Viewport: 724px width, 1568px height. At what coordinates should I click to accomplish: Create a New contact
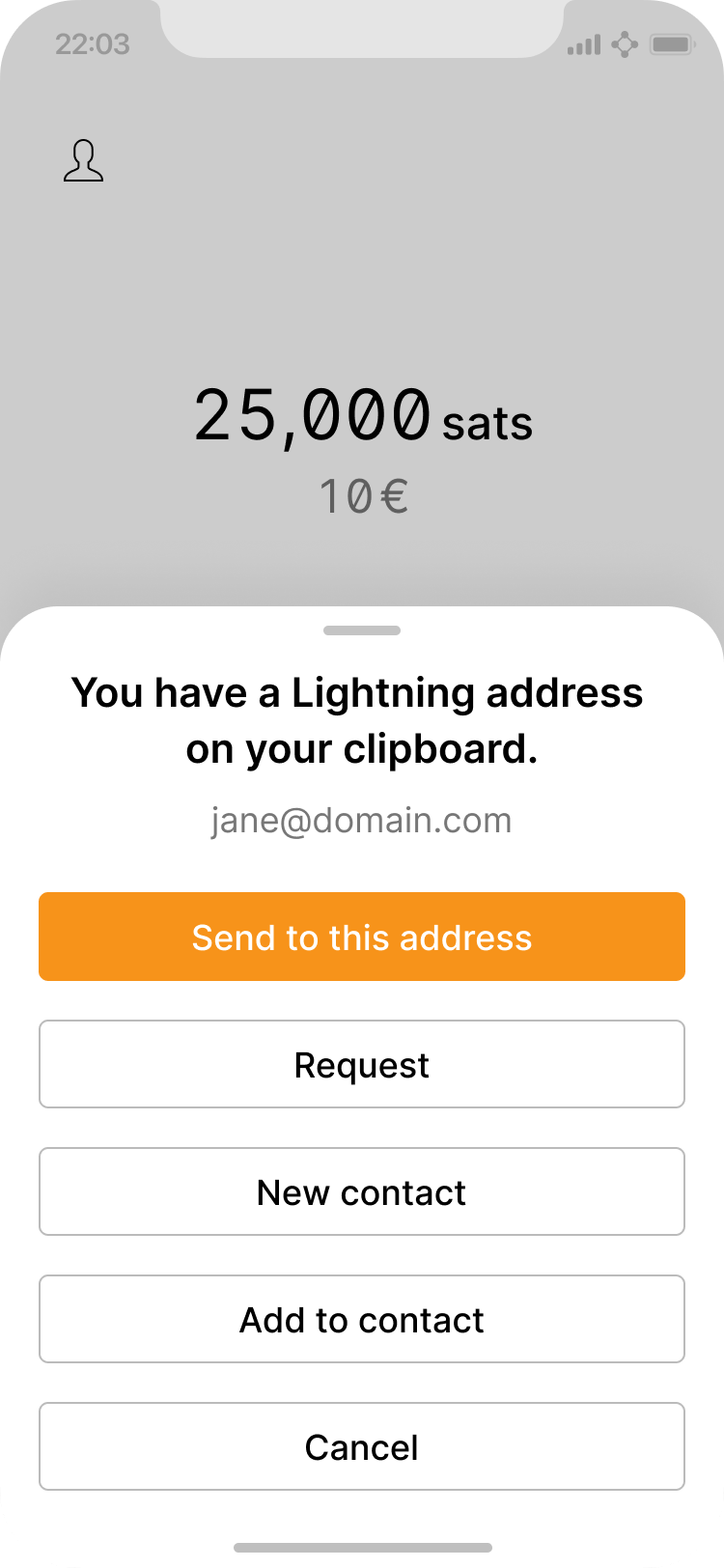pos(362,1191)
